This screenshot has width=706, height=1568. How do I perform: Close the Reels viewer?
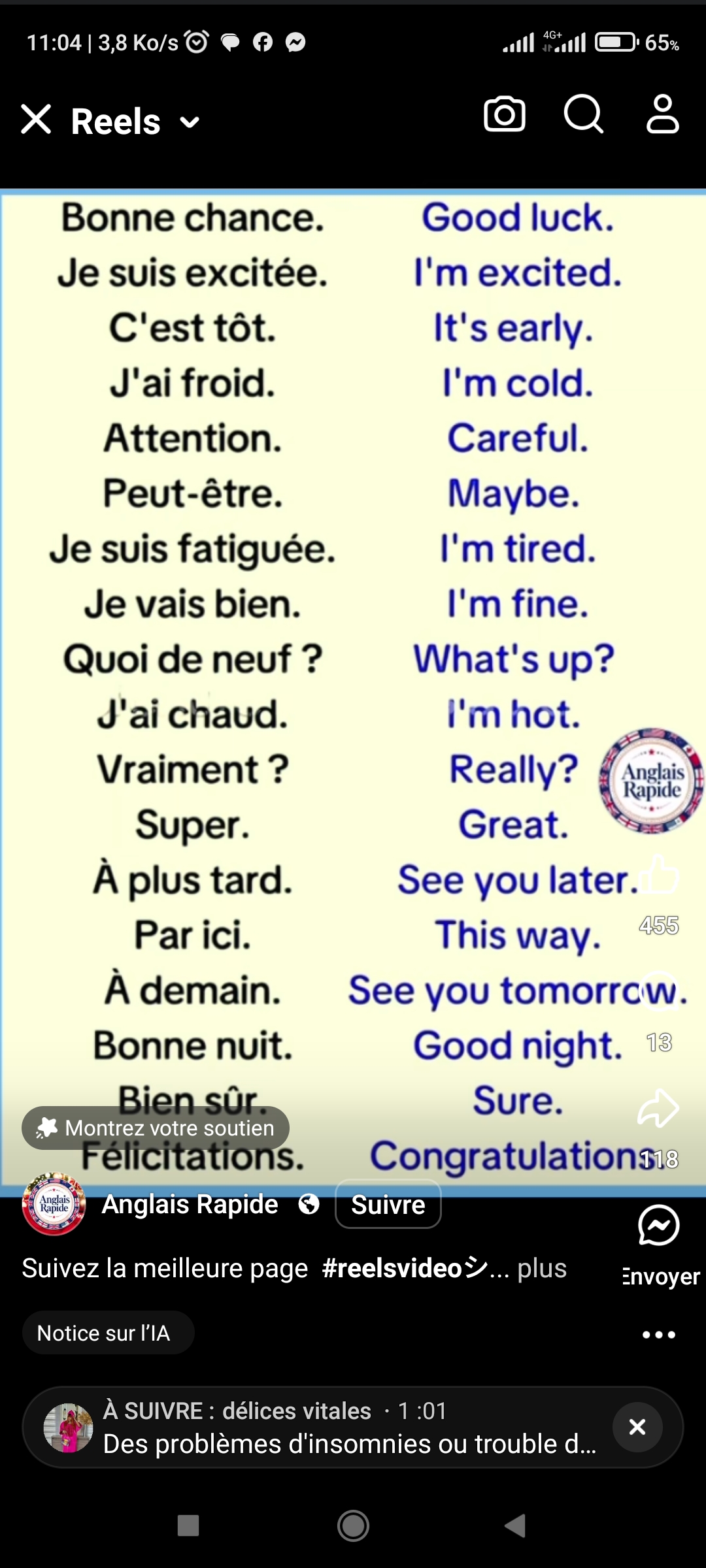pos(36,120)
